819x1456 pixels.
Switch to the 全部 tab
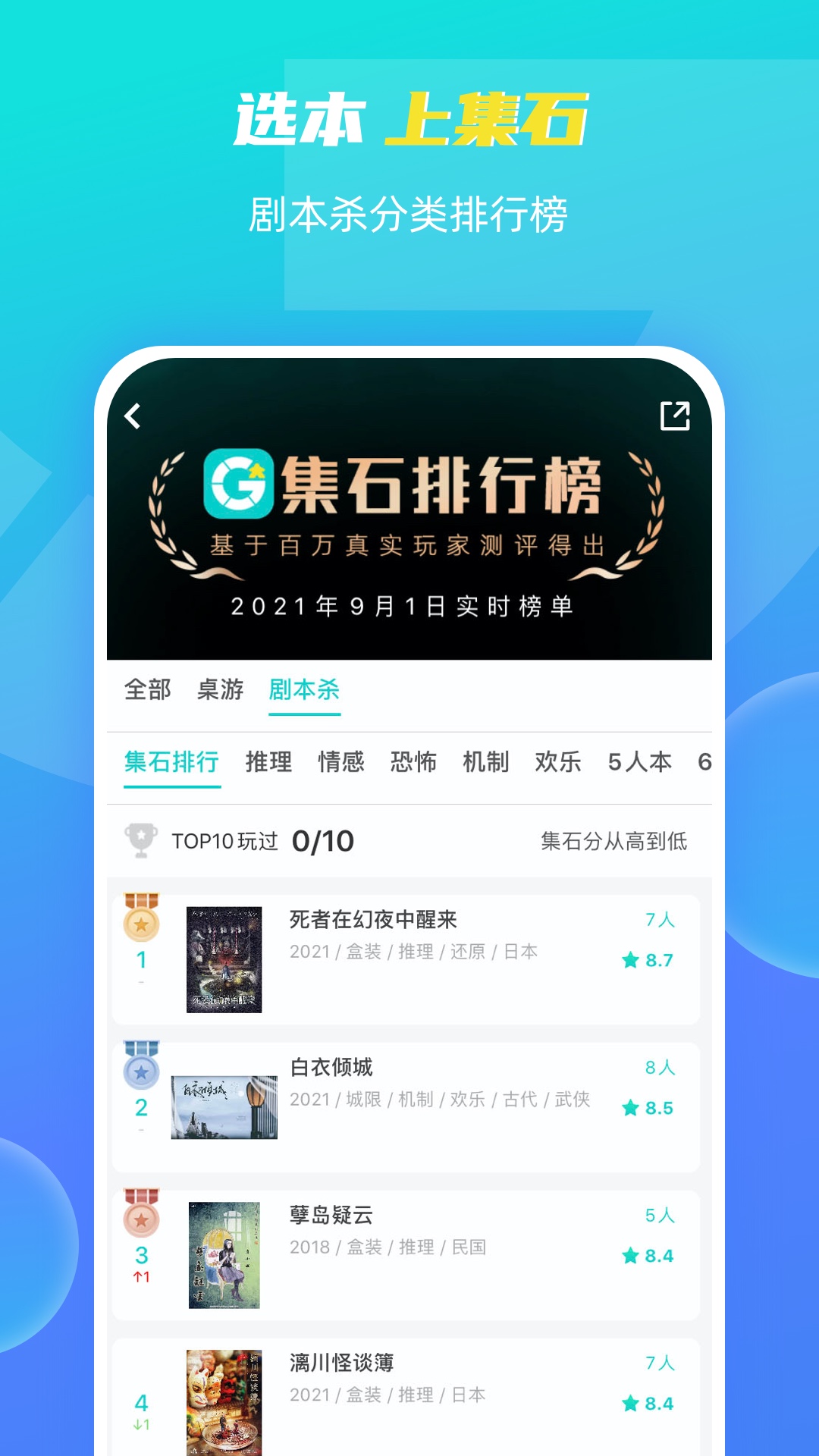pos(149,690)
